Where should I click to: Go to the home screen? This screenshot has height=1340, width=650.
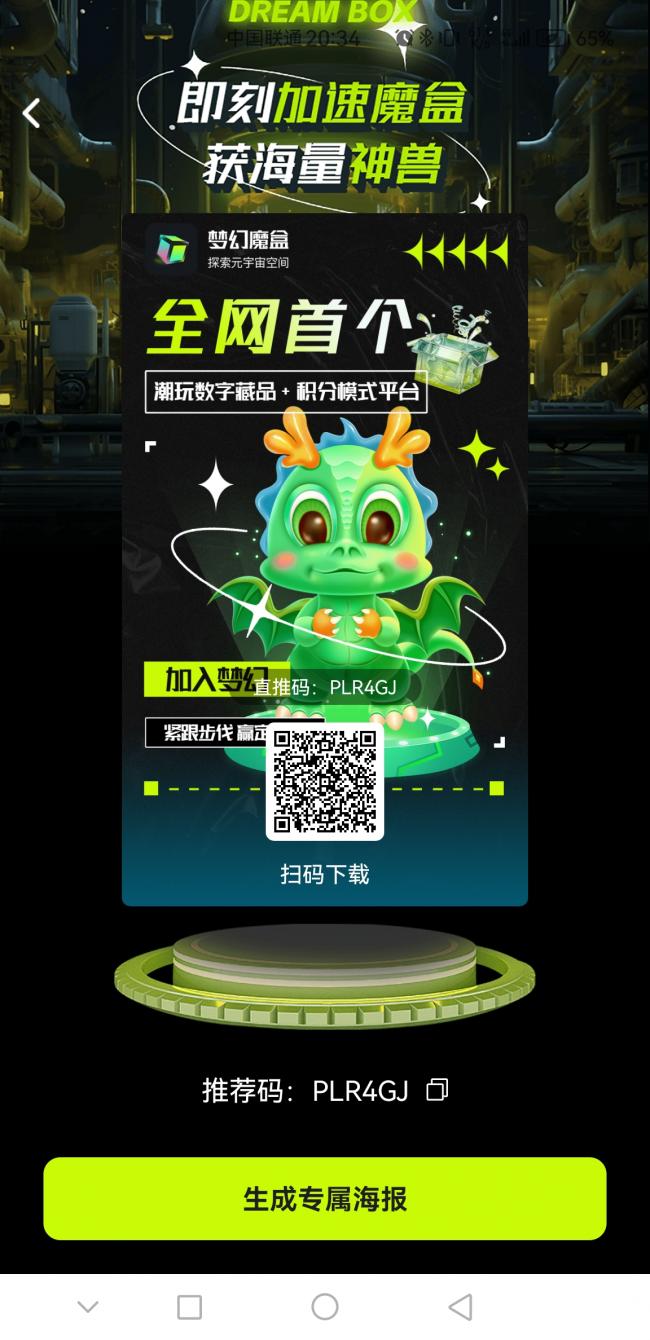[325, 1306]
